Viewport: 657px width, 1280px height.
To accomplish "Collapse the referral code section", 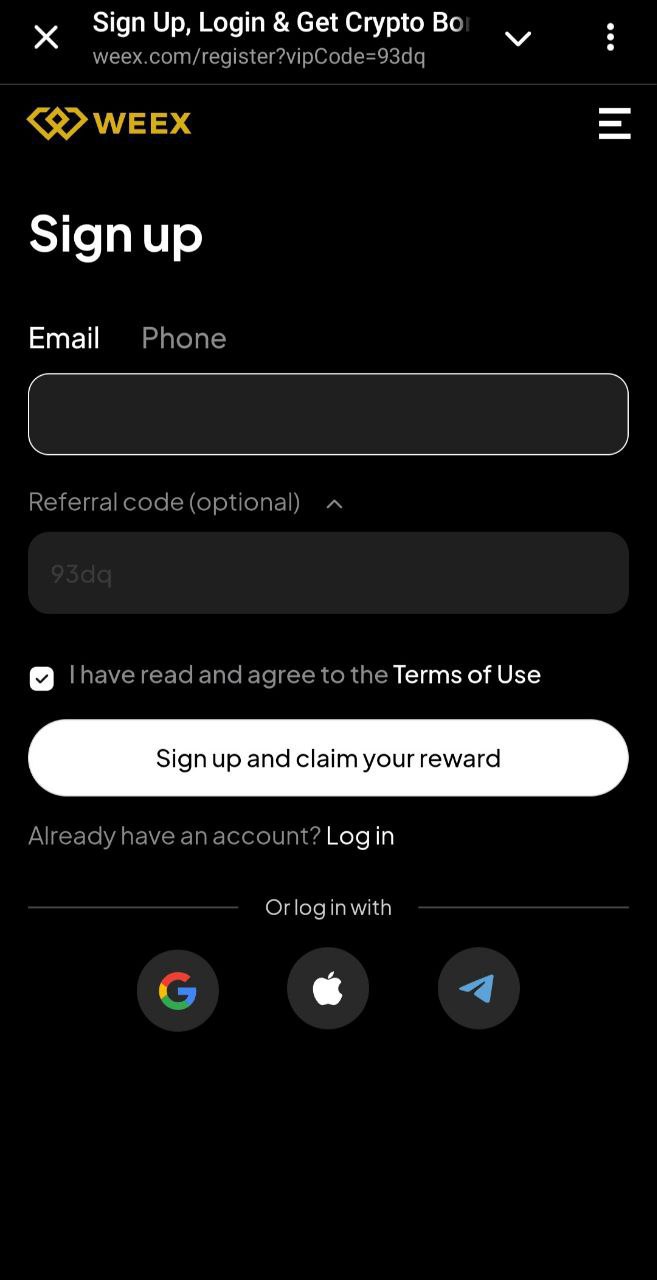I will point(335,503).
